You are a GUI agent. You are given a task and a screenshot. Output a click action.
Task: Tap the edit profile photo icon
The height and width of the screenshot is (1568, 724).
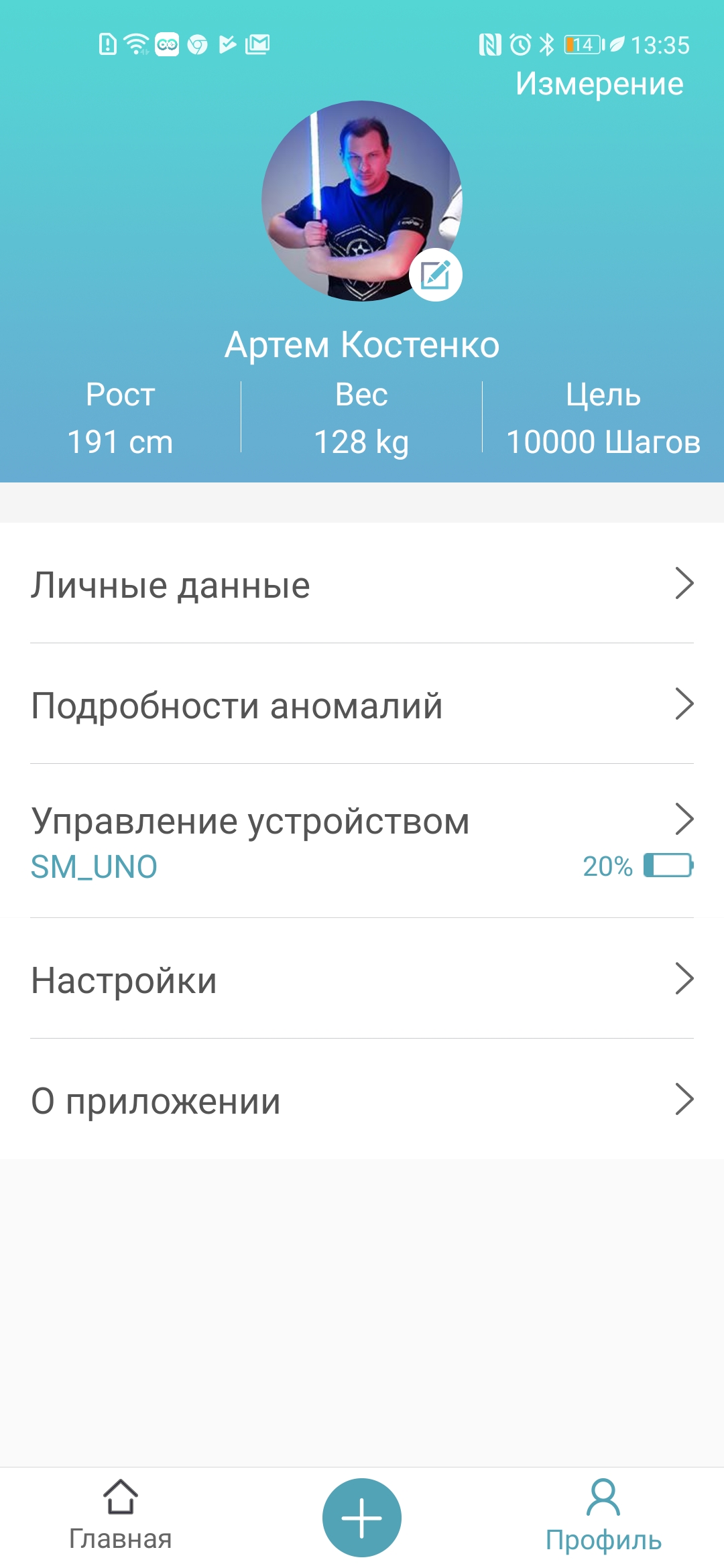click(436, 275)
